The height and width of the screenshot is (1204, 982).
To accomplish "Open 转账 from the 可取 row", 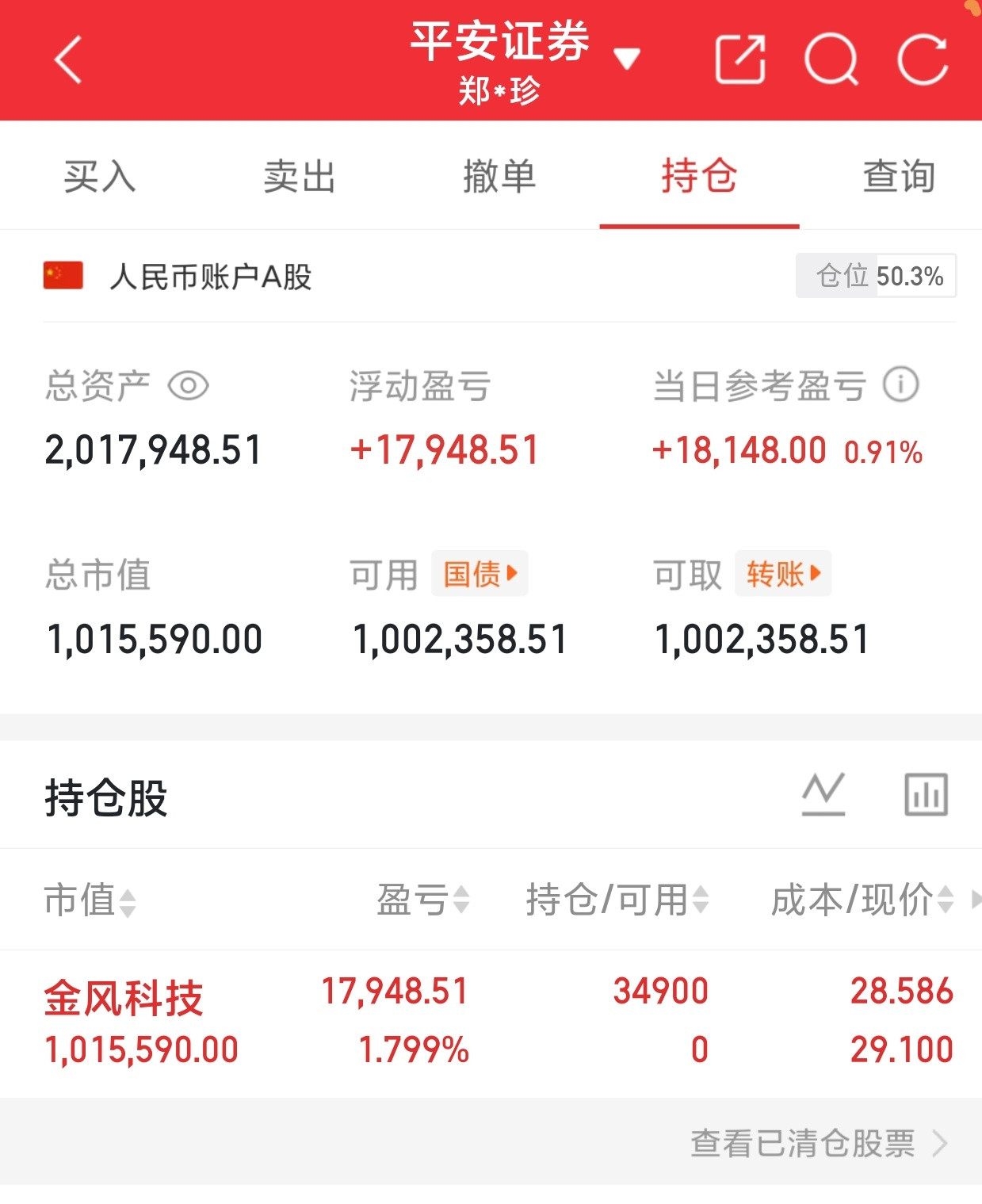I will point(782,573).
